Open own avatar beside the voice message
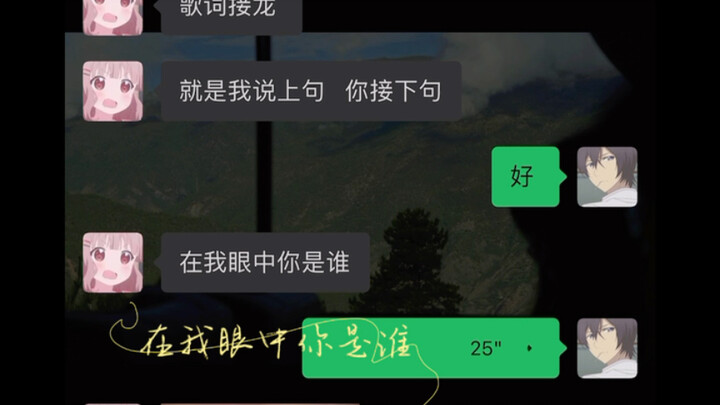This screenshot has height=405, width=720. coord(607,348)
